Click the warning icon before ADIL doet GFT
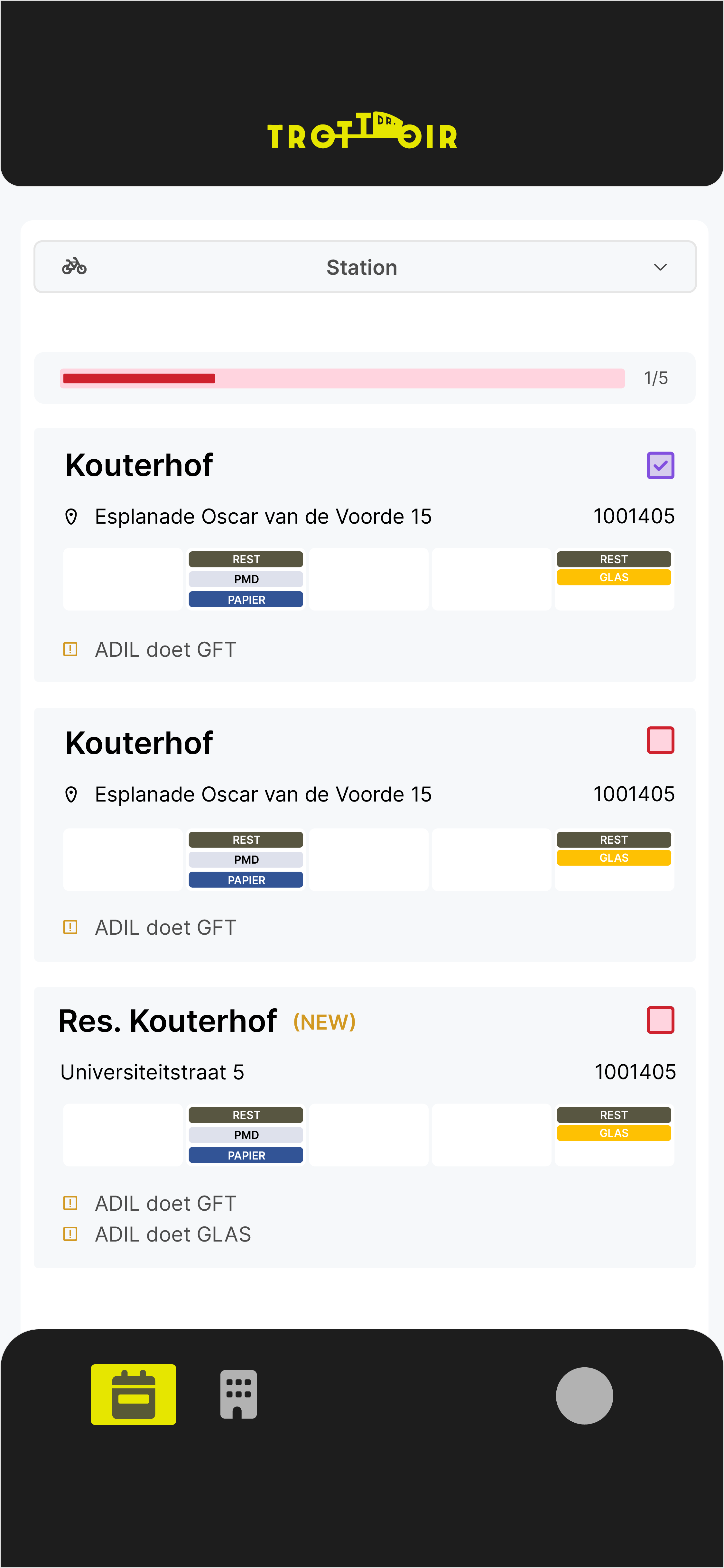724x1568 pixels. coord(70,649)
